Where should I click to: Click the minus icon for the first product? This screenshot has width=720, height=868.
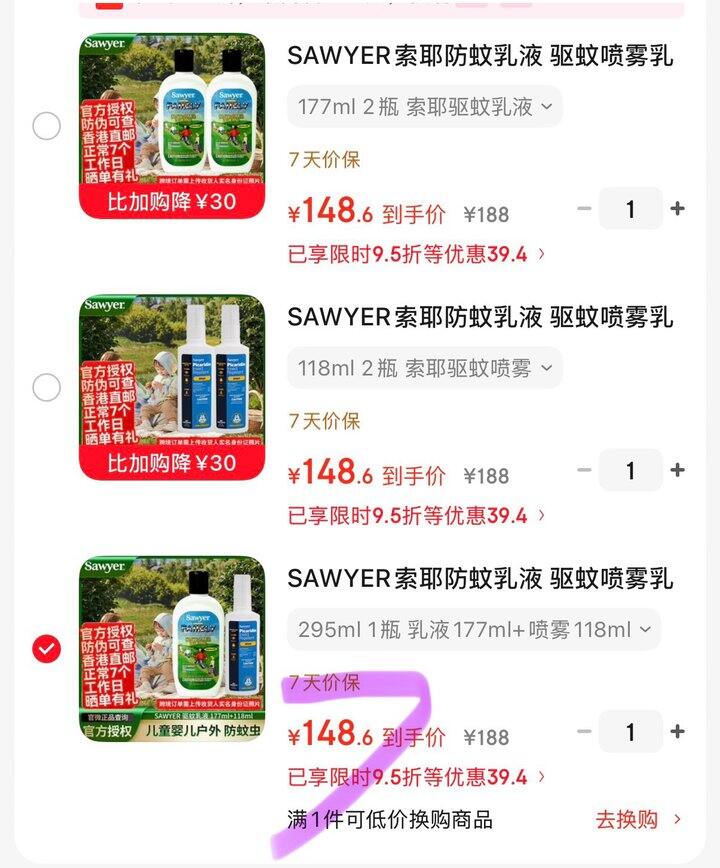coord(585,209)
